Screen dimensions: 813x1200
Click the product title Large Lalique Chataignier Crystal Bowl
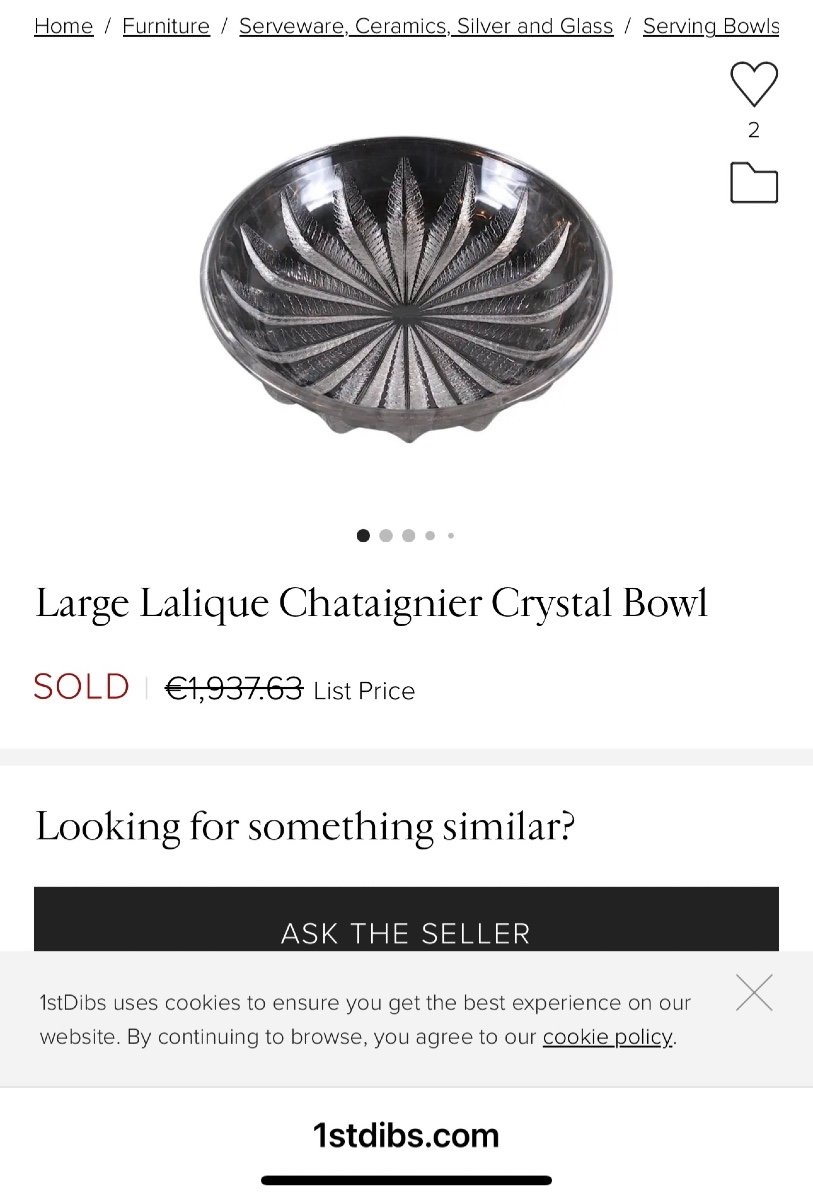pos(372,602)
